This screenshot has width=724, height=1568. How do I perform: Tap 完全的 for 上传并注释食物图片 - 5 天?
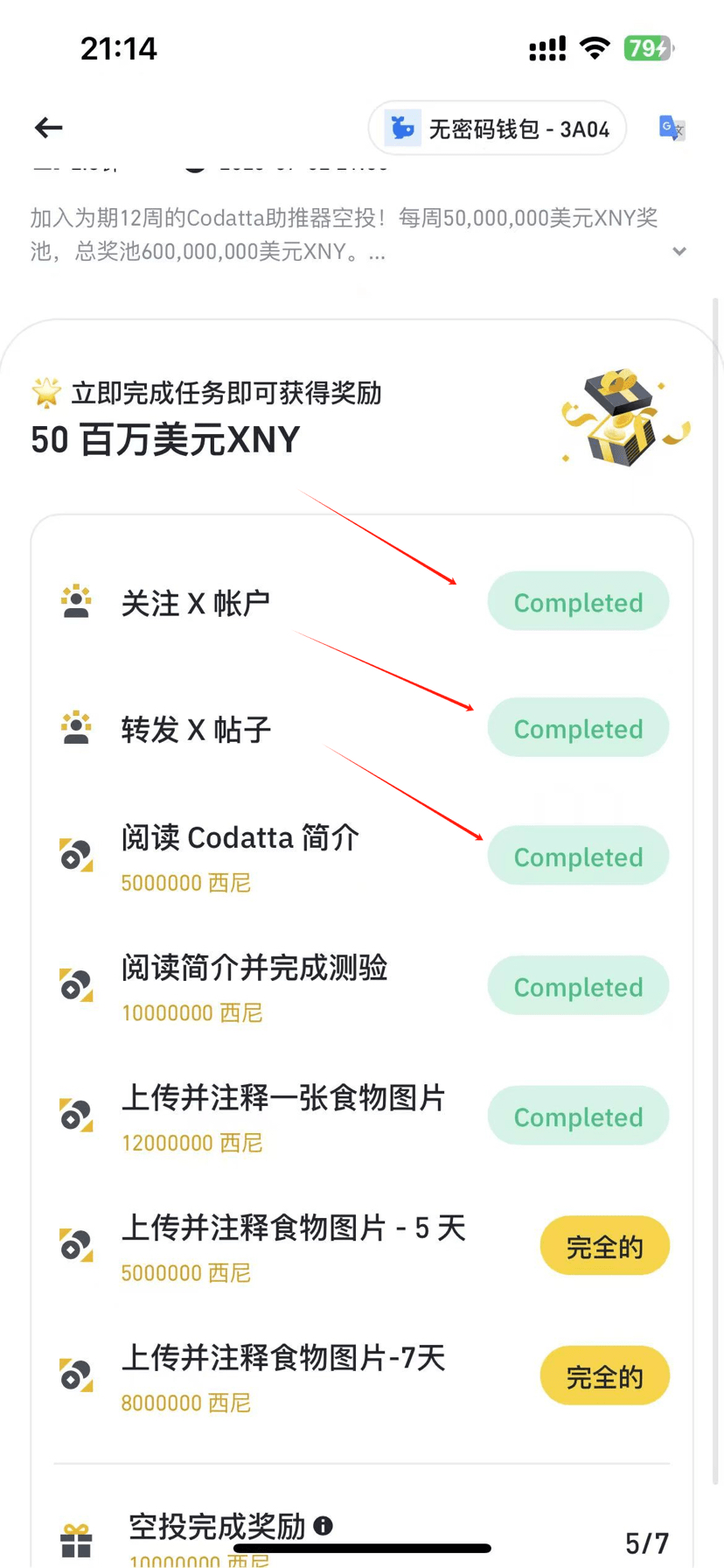click(604, 1246)
